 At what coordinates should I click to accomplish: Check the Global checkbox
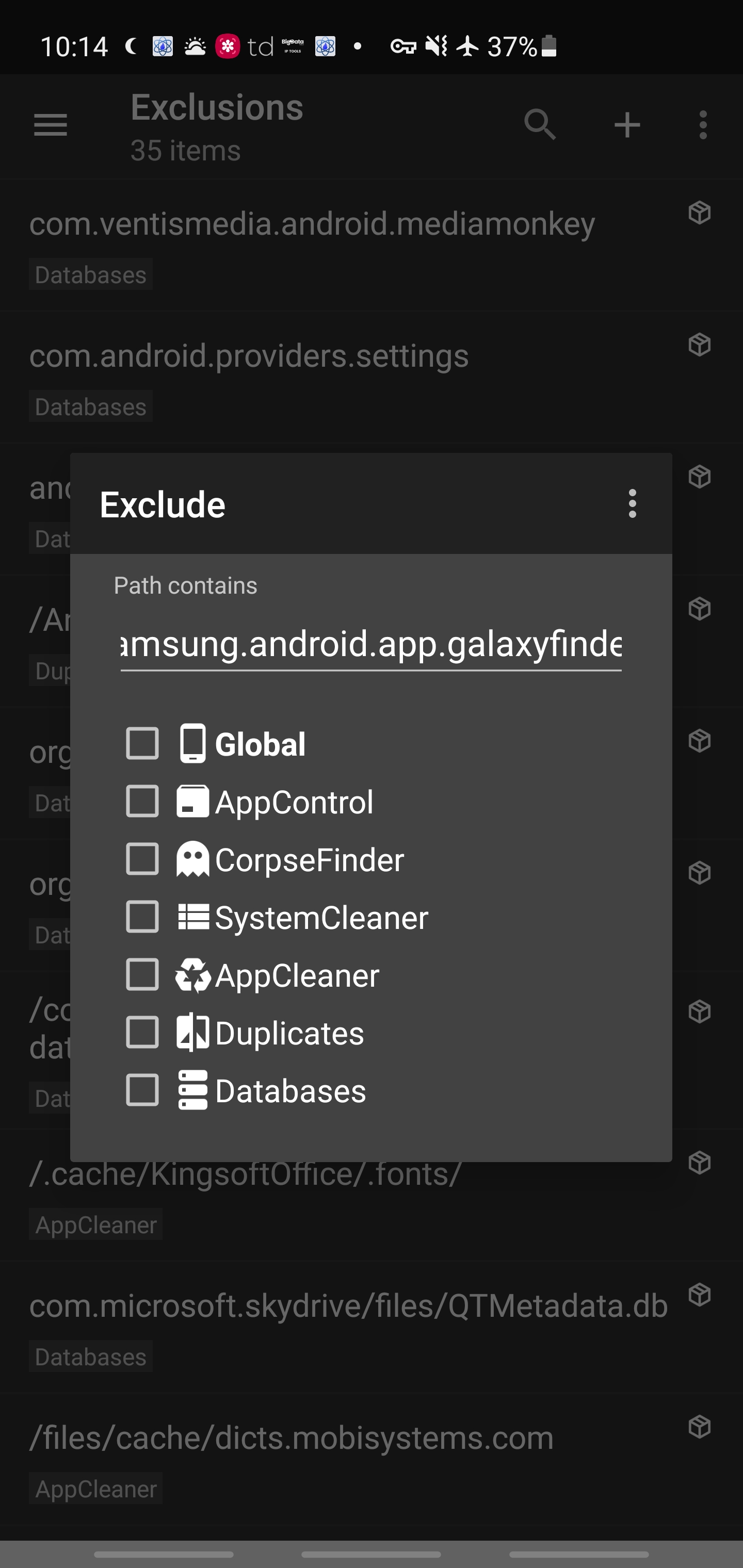(x=142, y=743)
